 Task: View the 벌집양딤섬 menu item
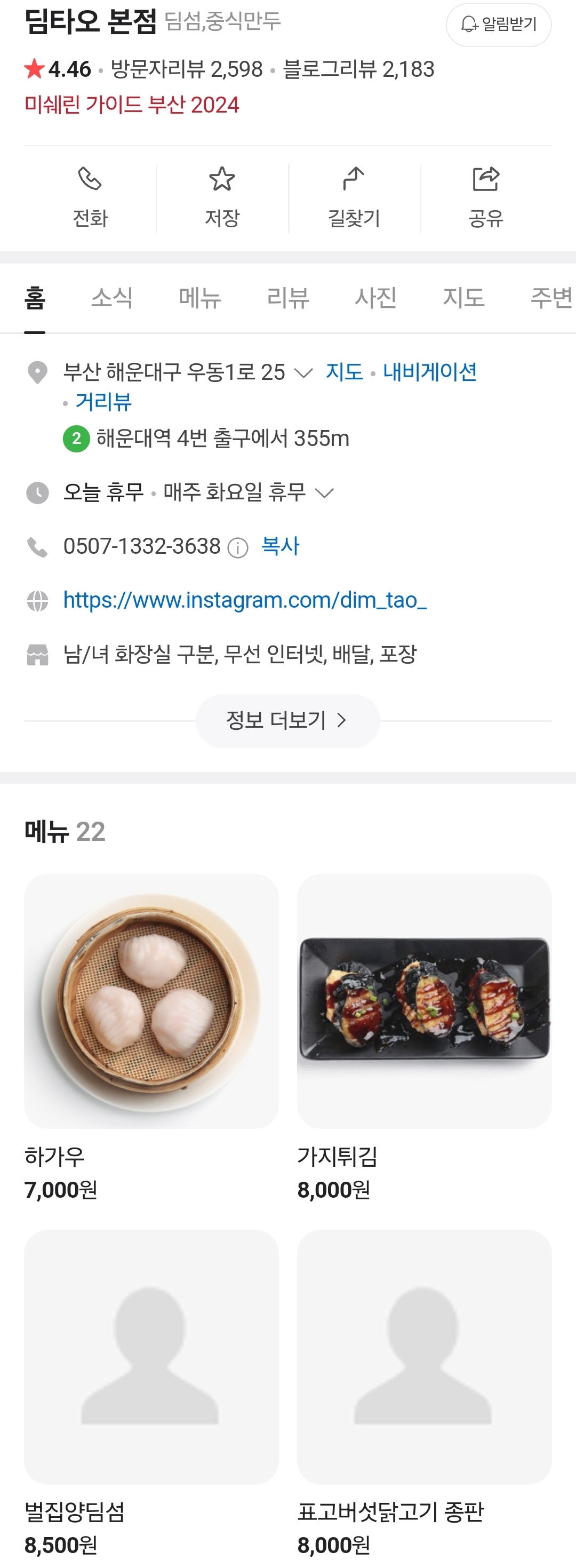click(151, 1357)
